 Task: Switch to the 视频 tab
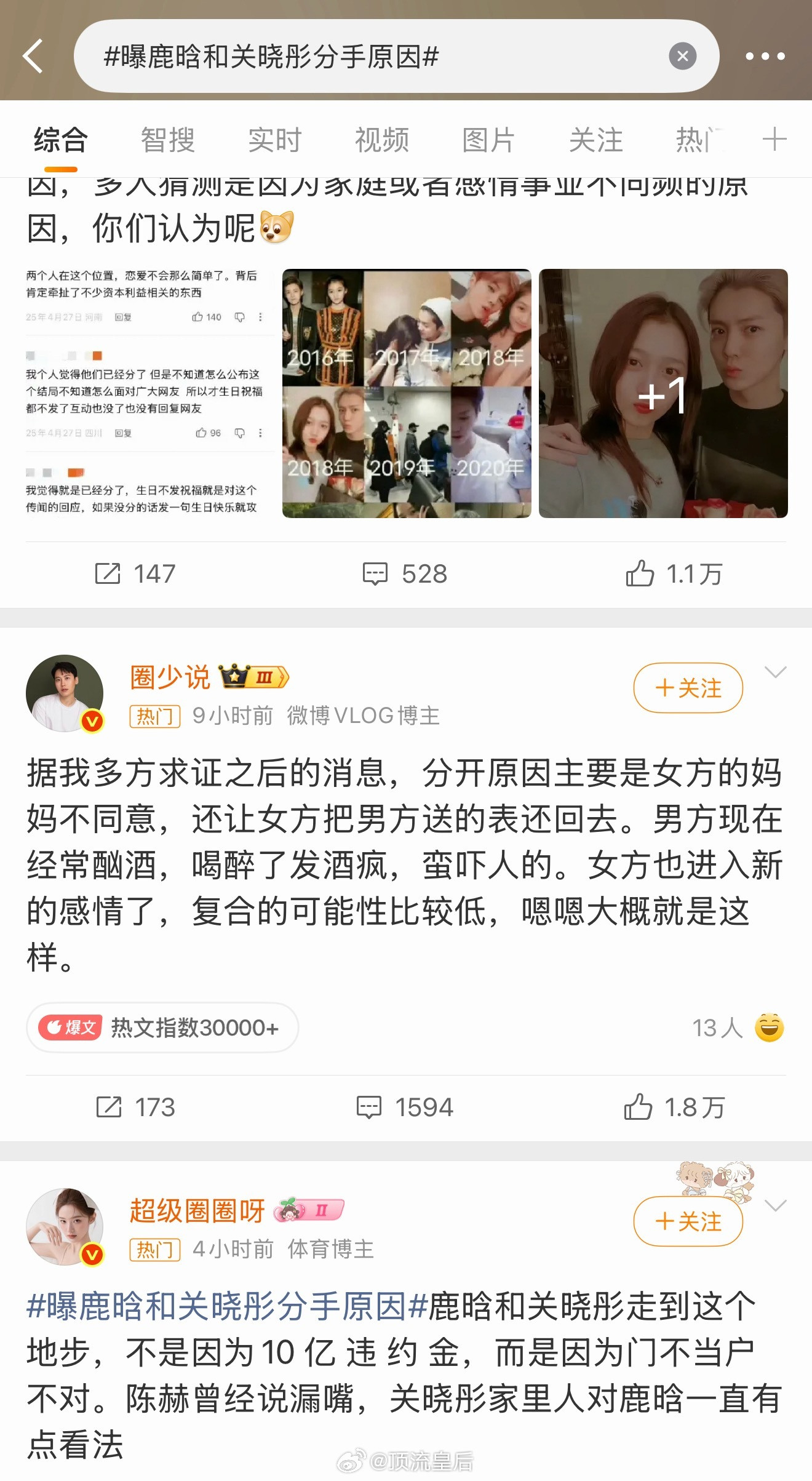pyautogui.click(x=381, y=139)
